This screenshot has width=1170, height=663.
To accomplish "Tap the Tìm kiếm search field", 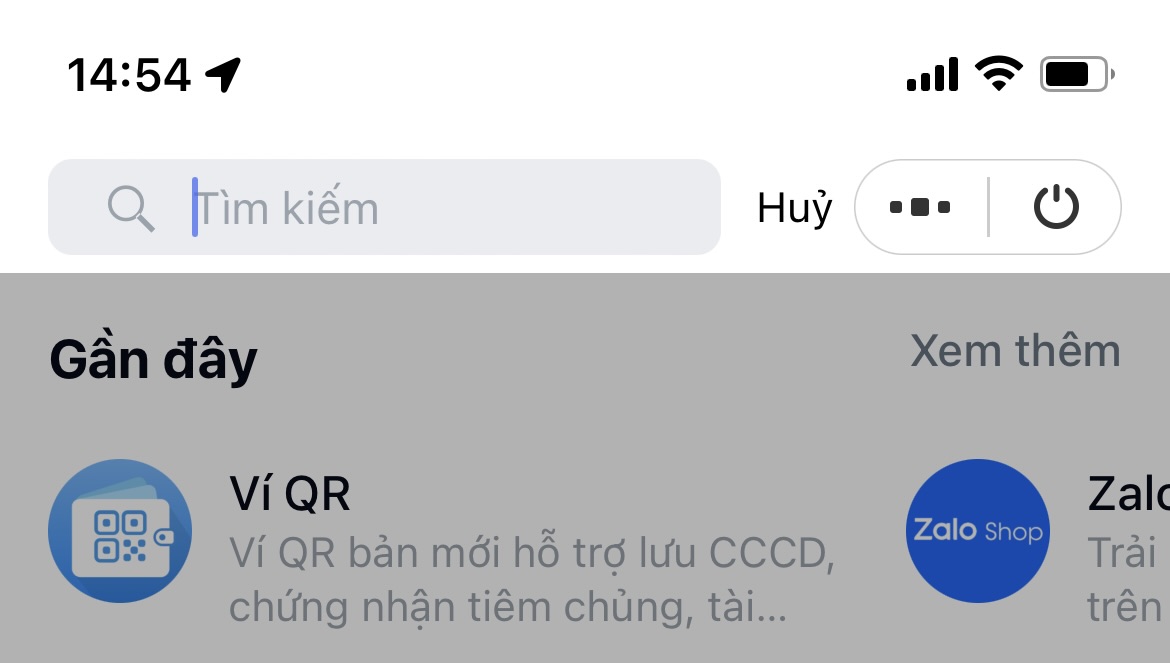I will tap(420, 208).
